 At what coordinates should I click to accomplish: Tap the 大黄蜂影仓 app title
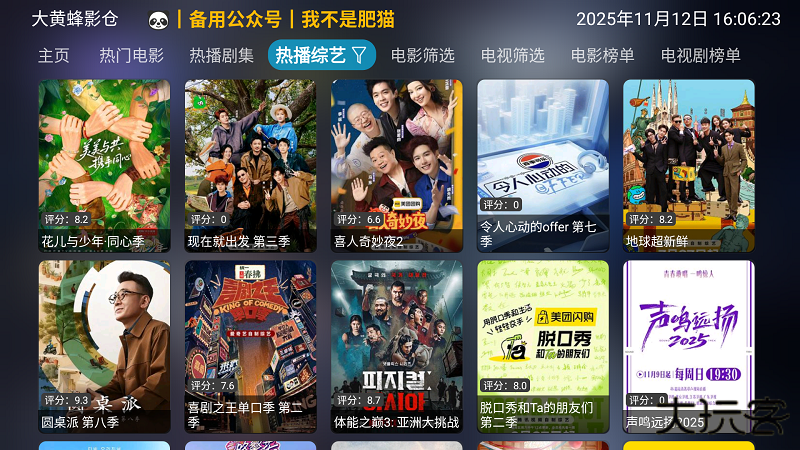(x=74, y=19)
